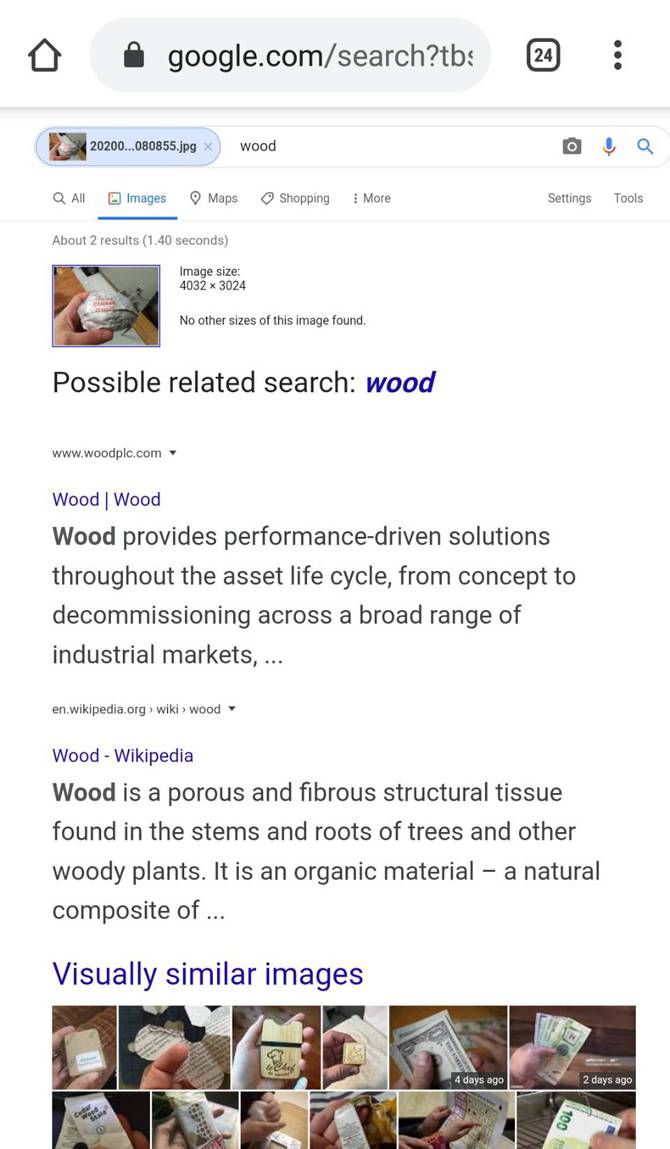Screen dimensions: 670x1149
Task: Follow the related search link 'wood'
Action: pos(400,383)
